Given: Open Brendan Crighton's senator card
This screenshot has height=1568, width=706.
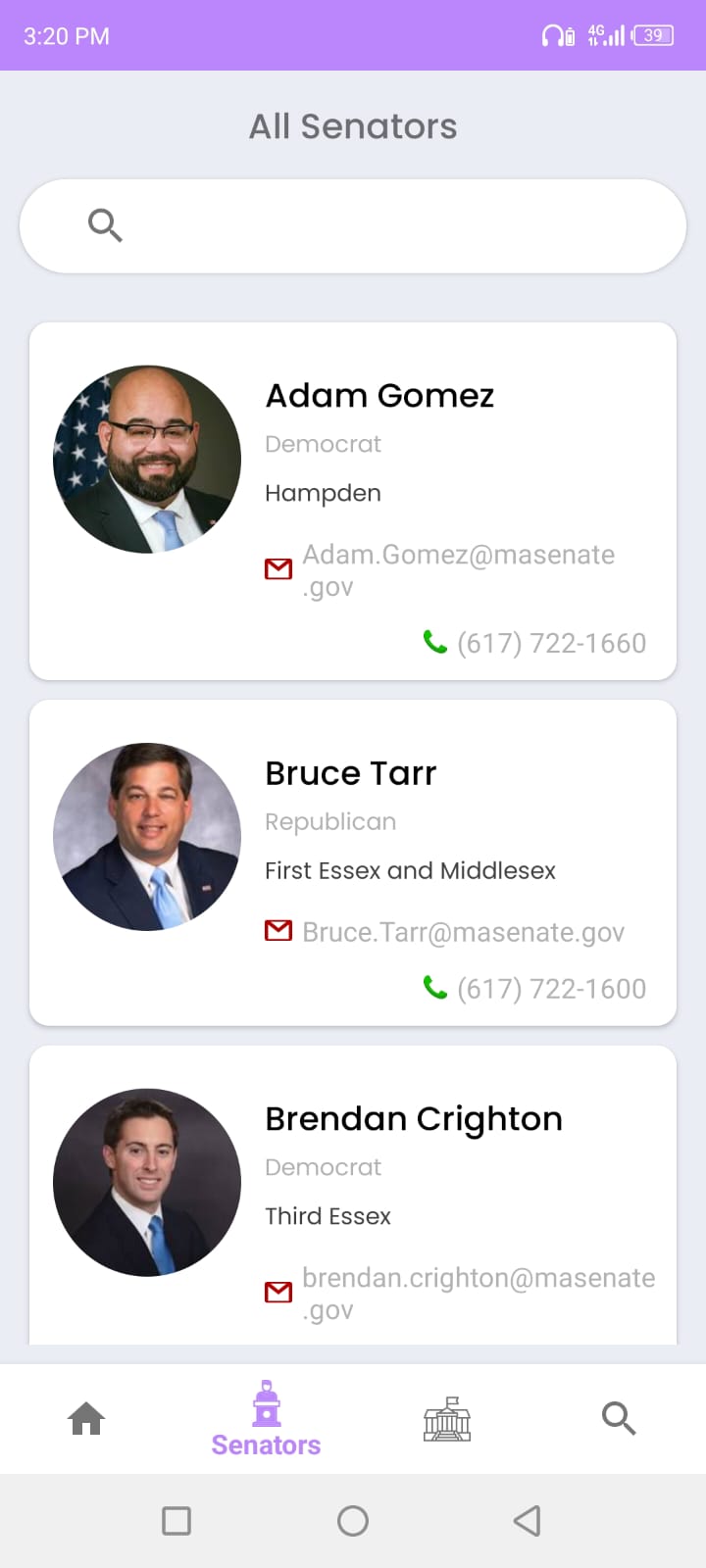Looking at the screenshot, I should 413,1118.
